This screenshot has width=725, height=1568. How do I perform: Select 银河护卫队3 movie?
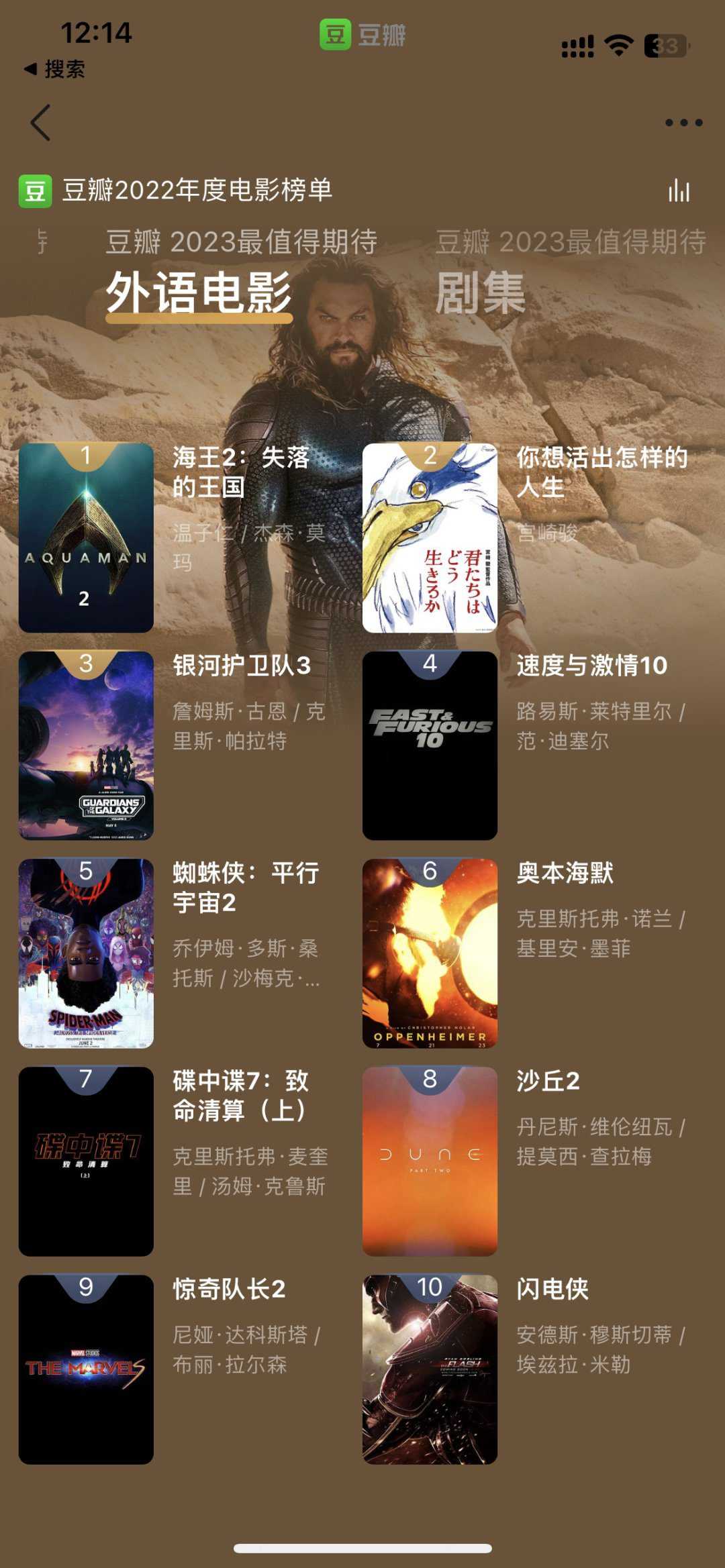87,745
